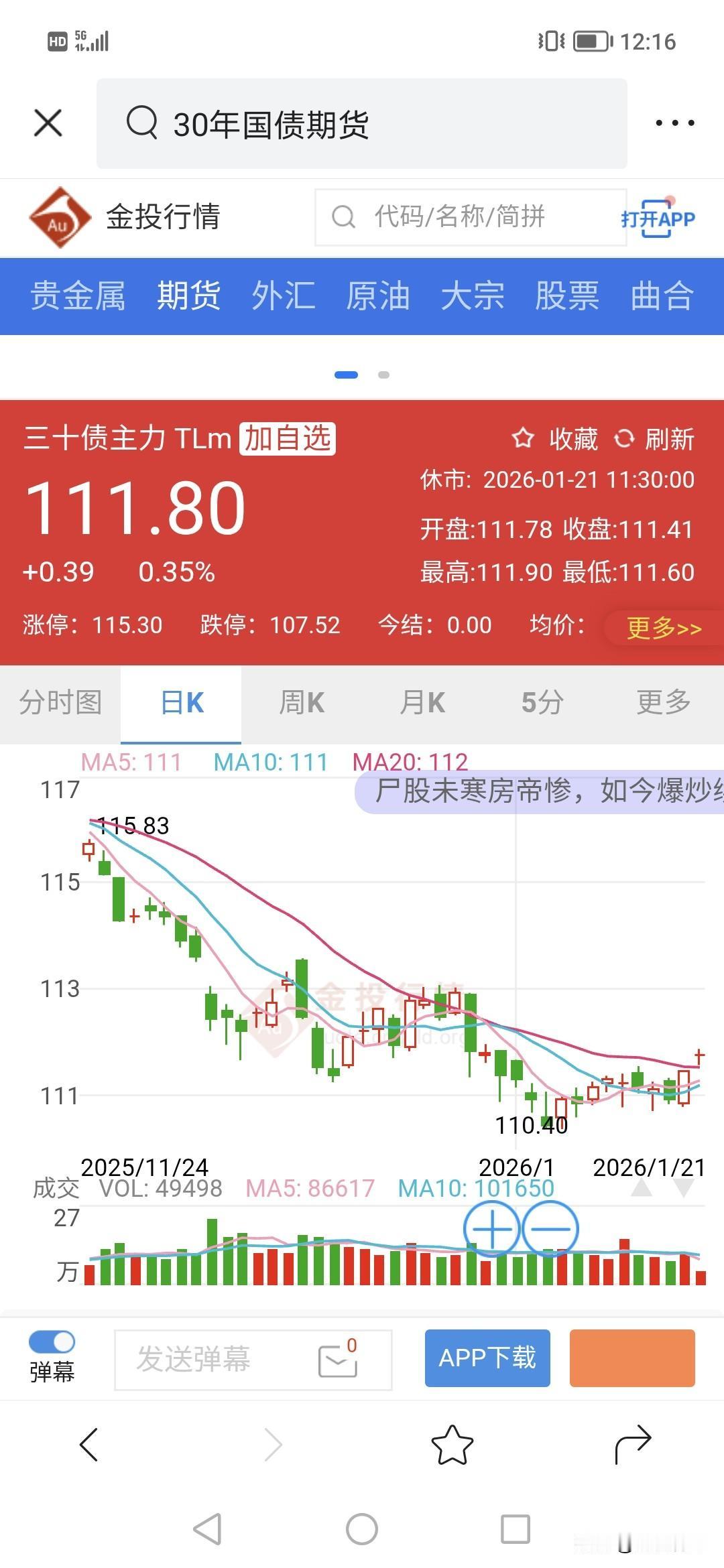Viewport: 724px width, 1568px height.
Task: Tap 收藏 to favorite this quote
Action: click(554, 439)
